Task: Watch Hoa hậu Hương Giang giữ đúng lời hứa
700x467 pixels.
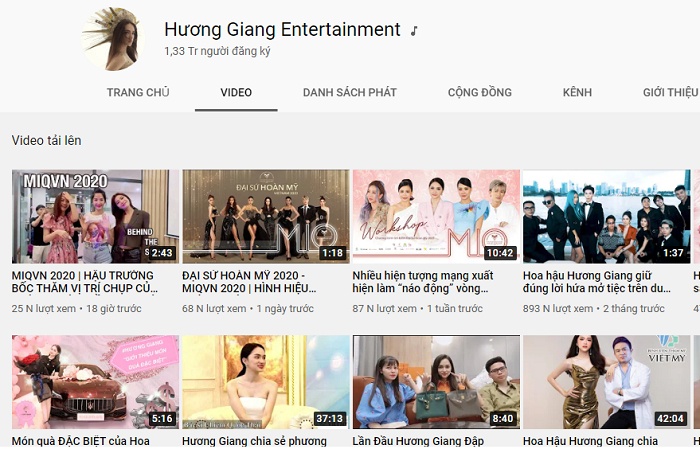Action: click(x=606, y=216)
